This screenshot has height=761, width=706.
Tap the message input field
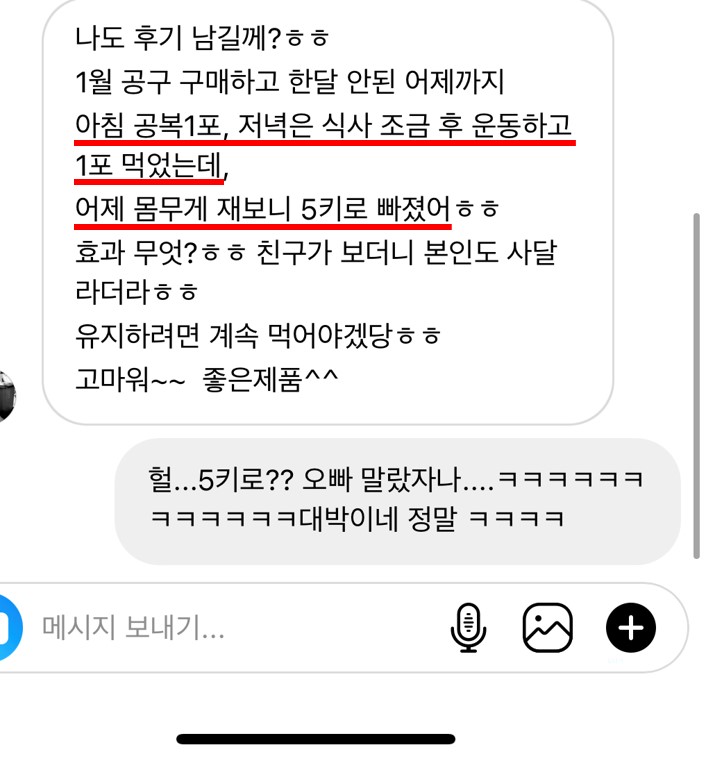[x=230, y=628]
